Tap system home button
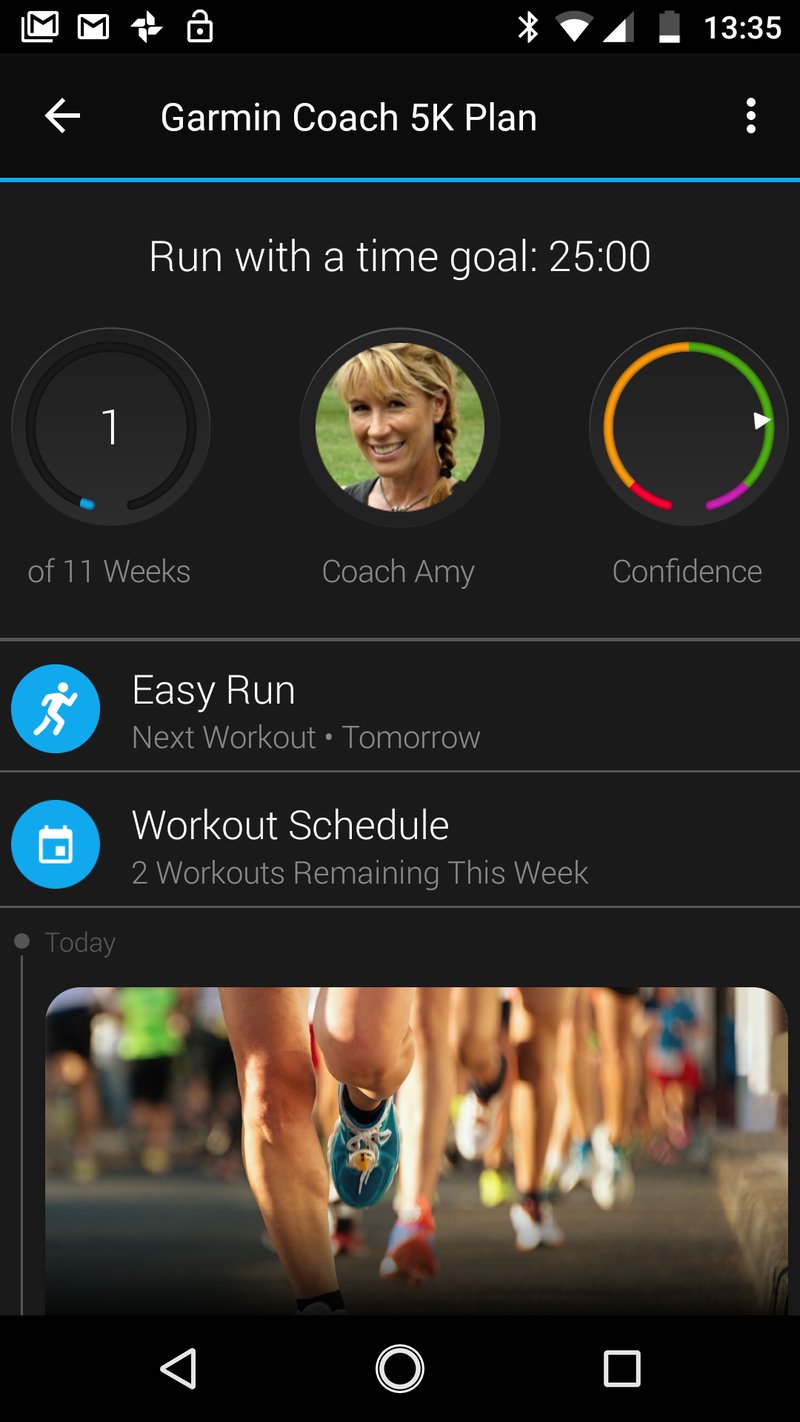The width and height of the screenshot is (800, 1422). tap(400, 1368)
